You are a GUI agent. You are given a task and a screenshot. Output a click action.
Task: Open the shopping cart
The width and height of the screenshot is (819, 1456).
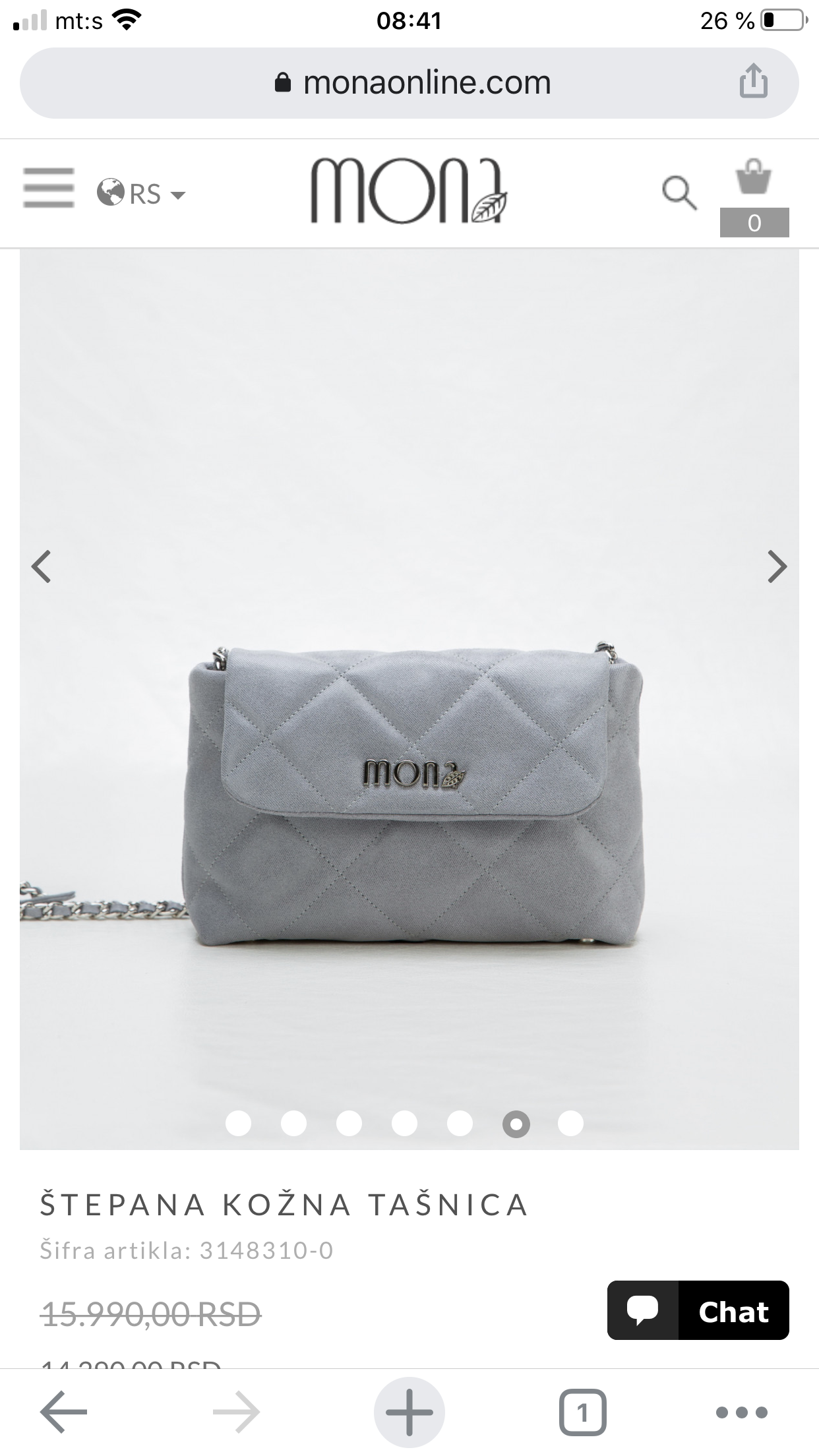(754, 197)
